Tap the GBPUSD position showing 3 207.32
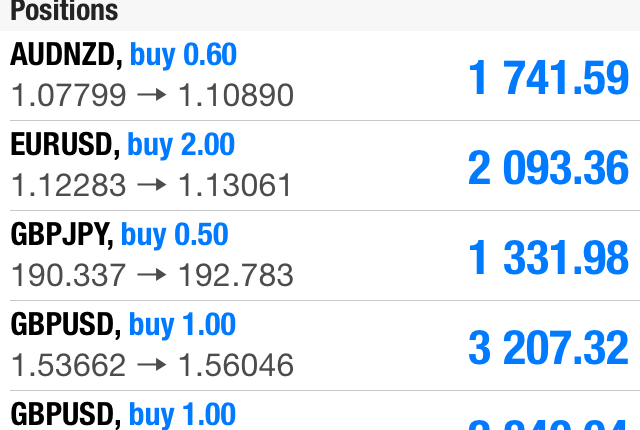Screen dimensions: 640x430 click(320, 346)
